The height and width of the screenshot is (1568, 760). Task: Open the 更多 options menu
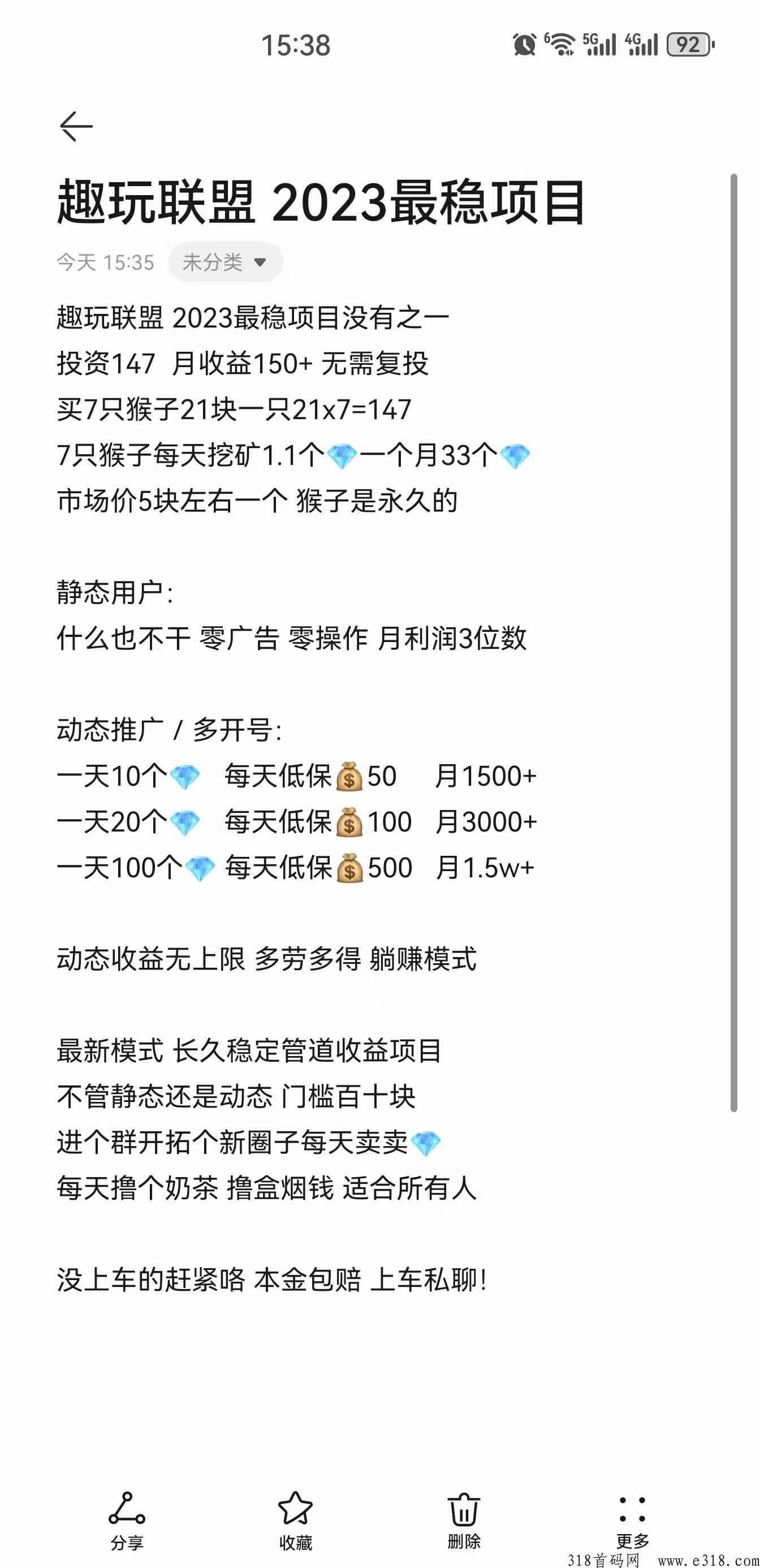632,1520
